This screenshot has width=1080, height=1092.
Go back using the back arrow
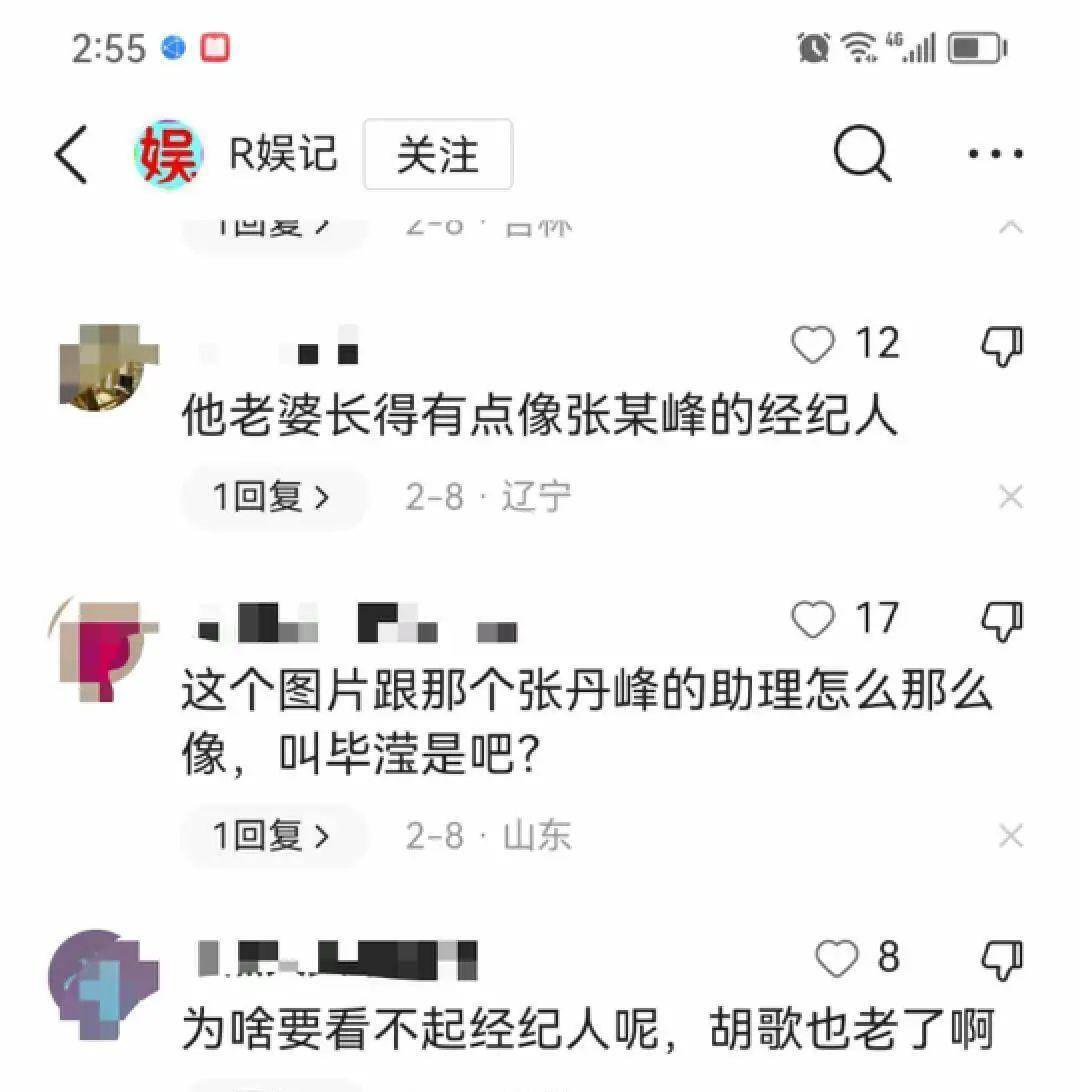click(x=72, y=155)
